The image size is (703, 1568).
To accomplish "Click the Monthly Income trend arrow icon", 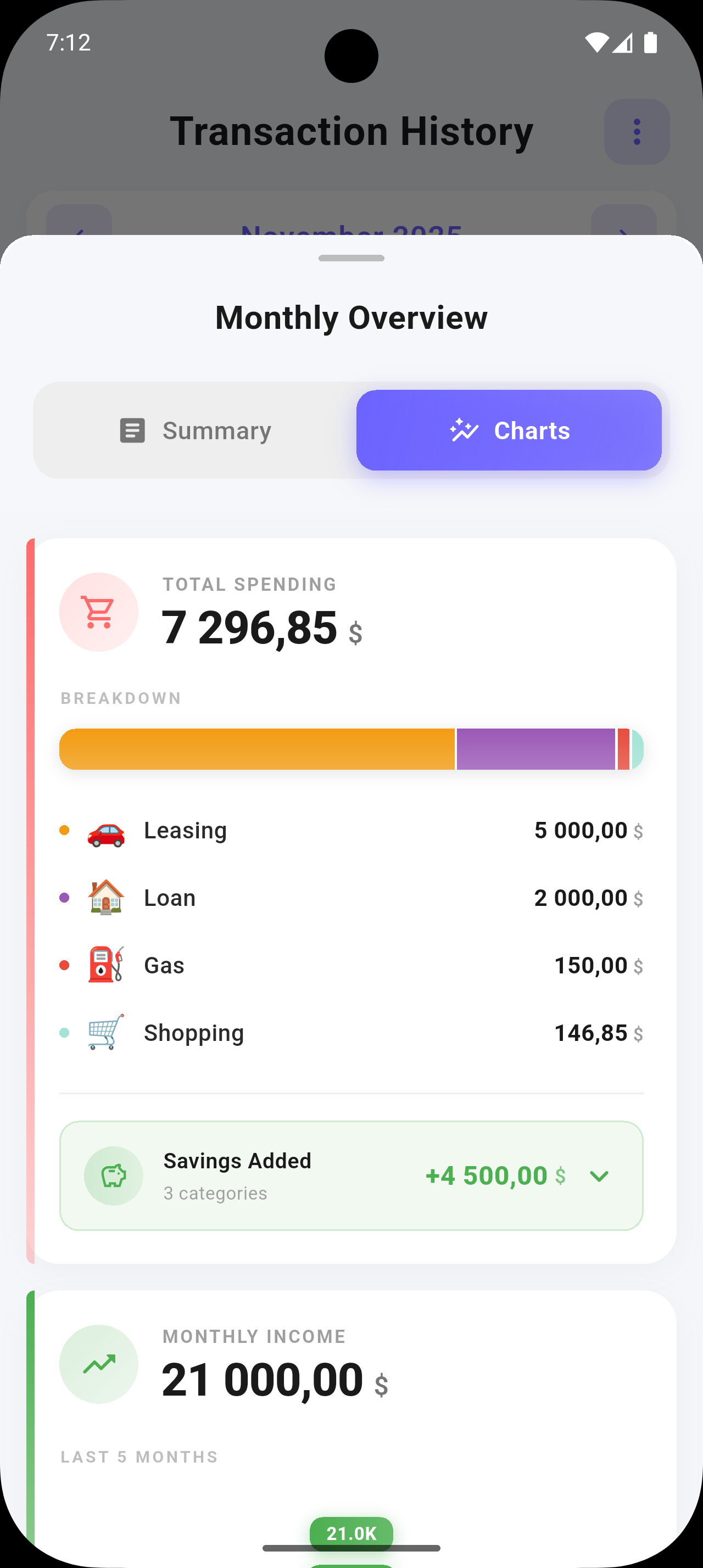I will (99, 1365).
